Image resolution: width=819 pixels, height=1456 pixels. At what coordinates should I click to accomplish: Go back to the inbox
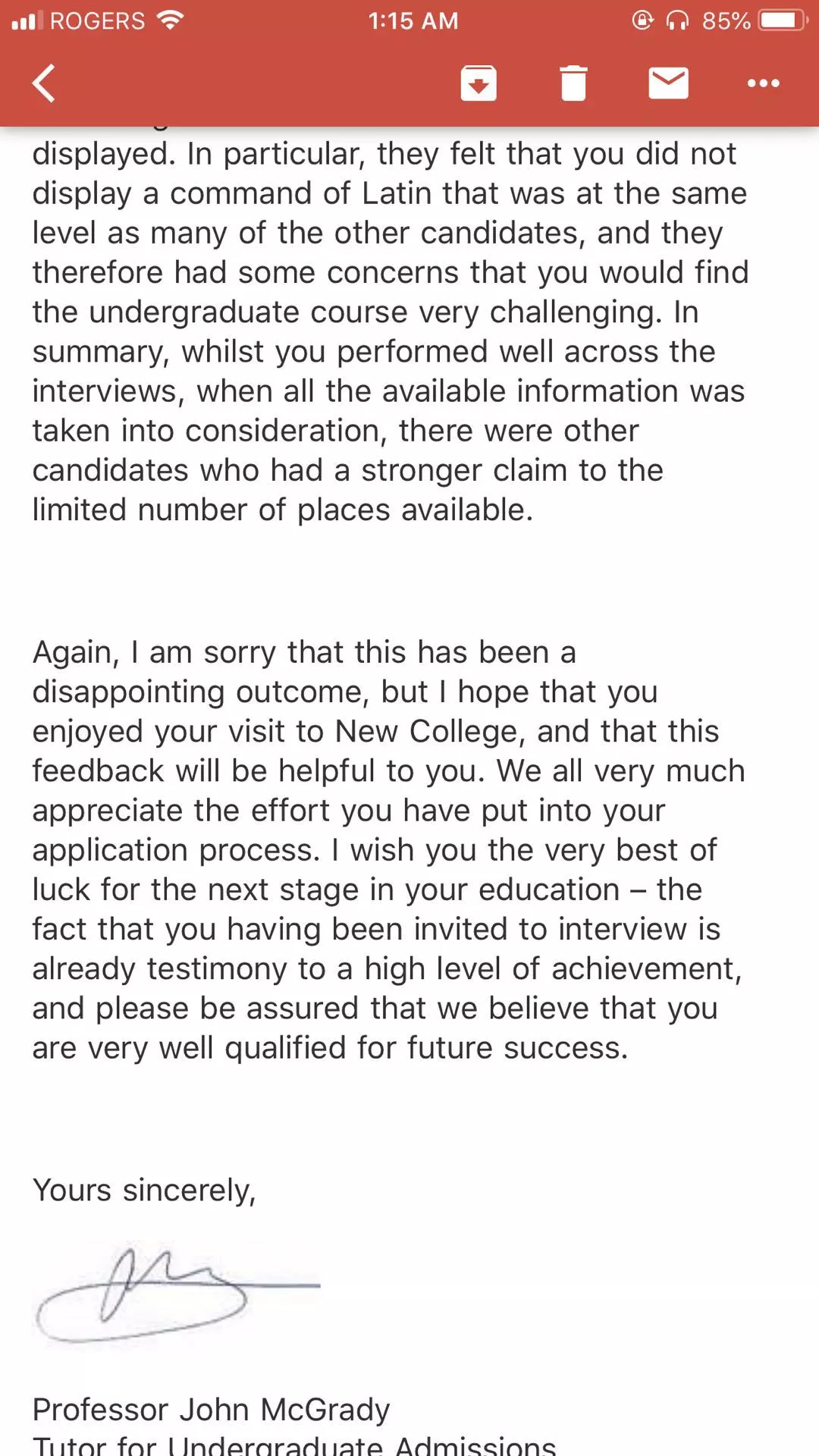[x=44, y=83]
